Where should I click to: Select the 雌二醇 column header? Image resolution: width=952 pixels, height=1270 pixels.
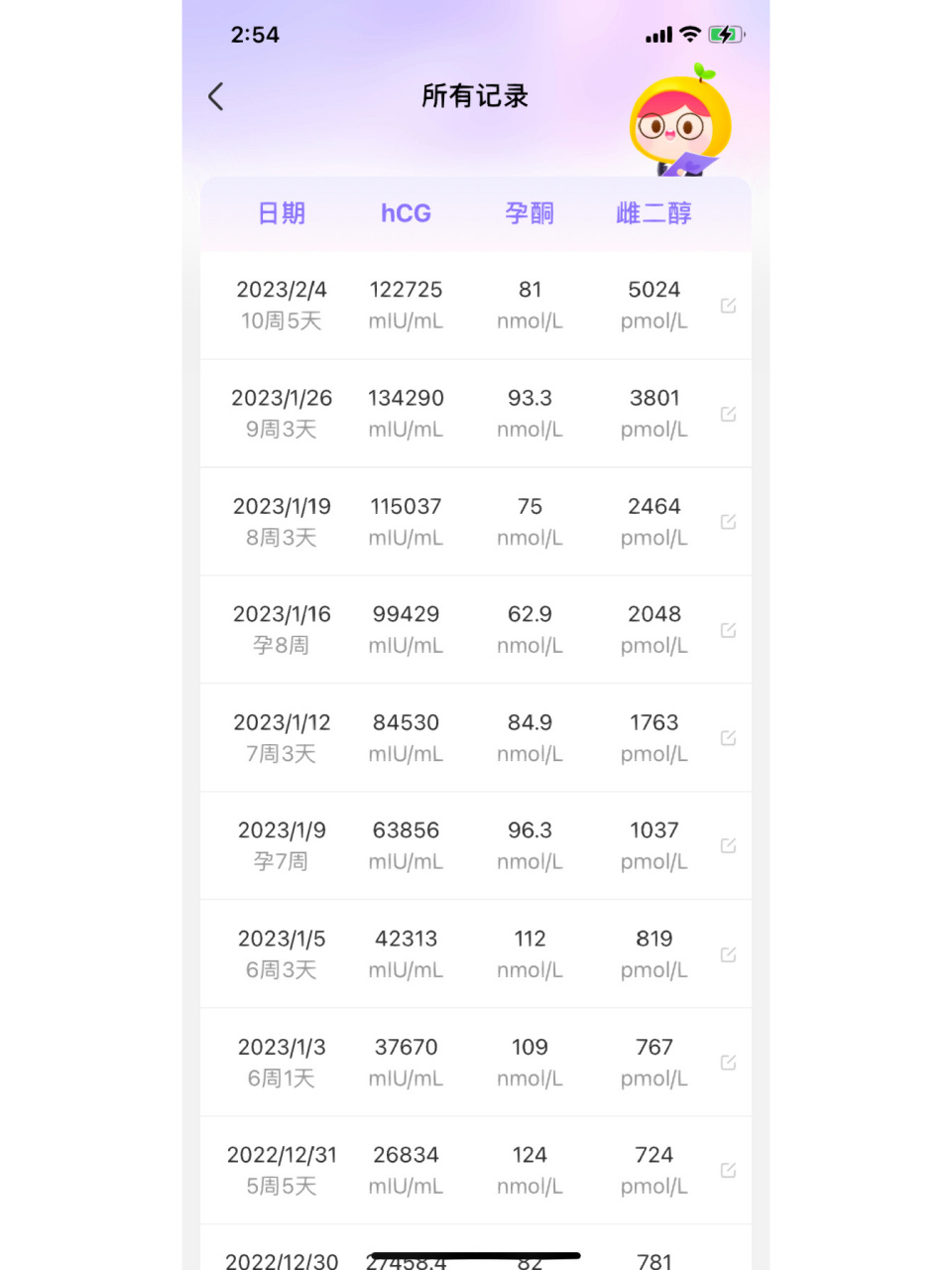[x=654, y=213]
